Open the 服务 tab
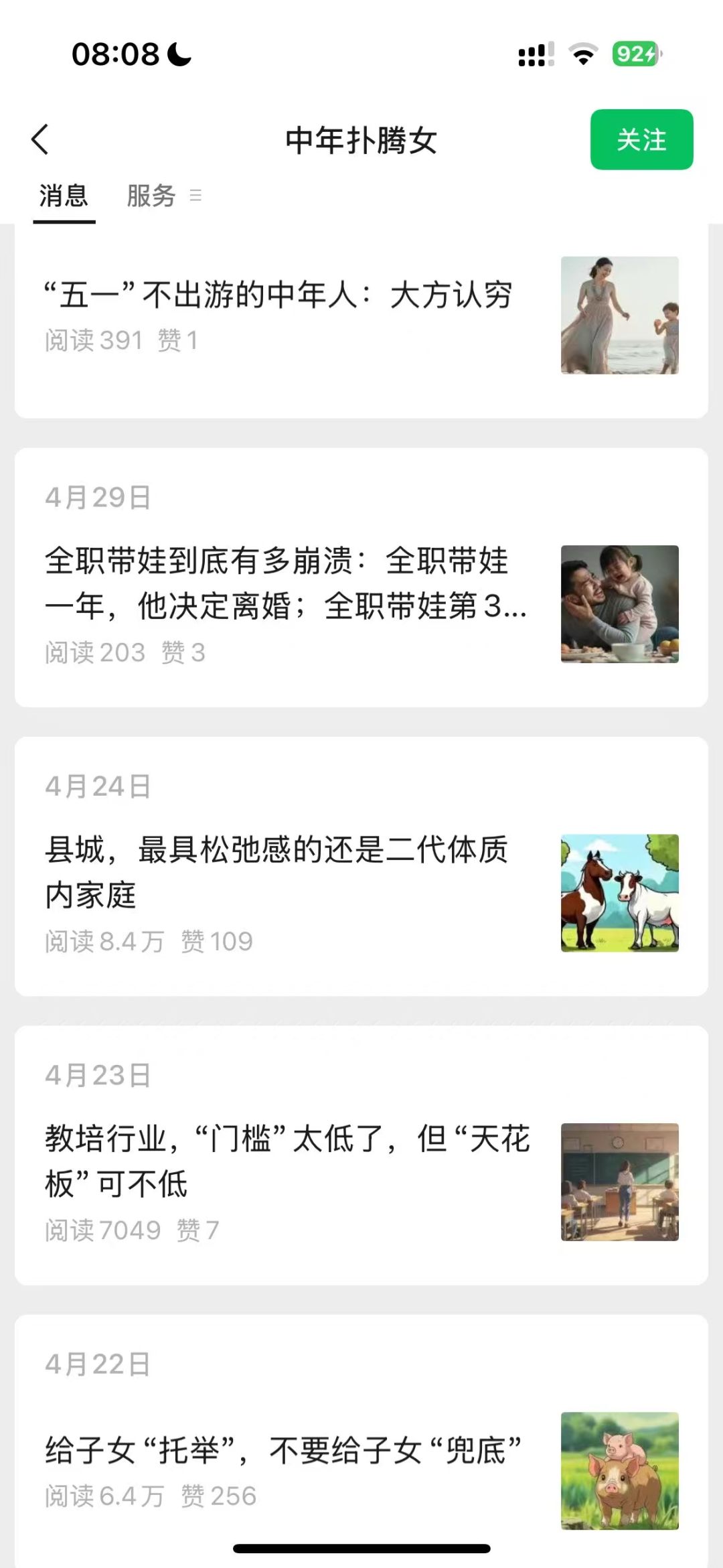This screenshot has height=1568, width=723. click(x=151, y=196)
